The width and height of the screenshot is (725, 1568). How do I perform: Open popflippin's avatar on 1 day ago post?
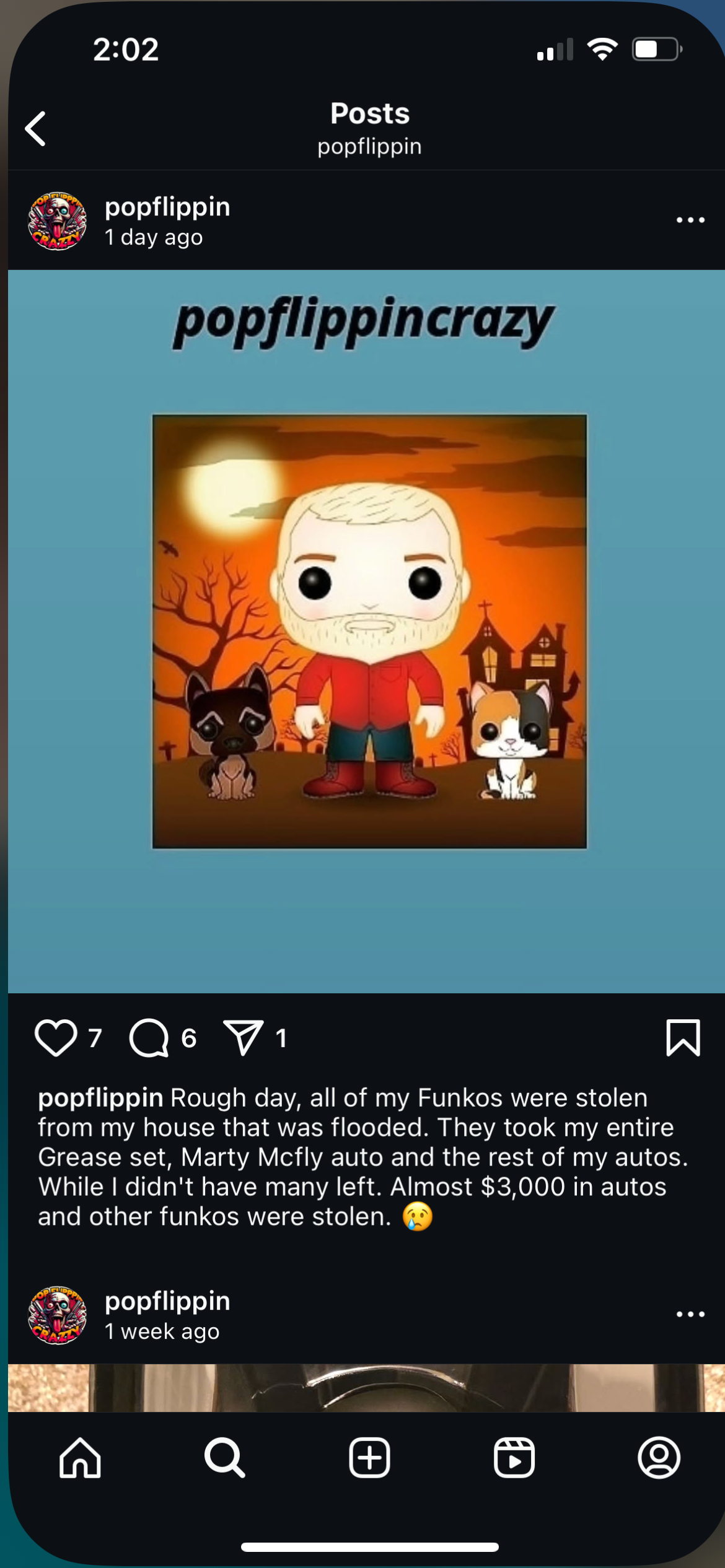click(57, 220)
